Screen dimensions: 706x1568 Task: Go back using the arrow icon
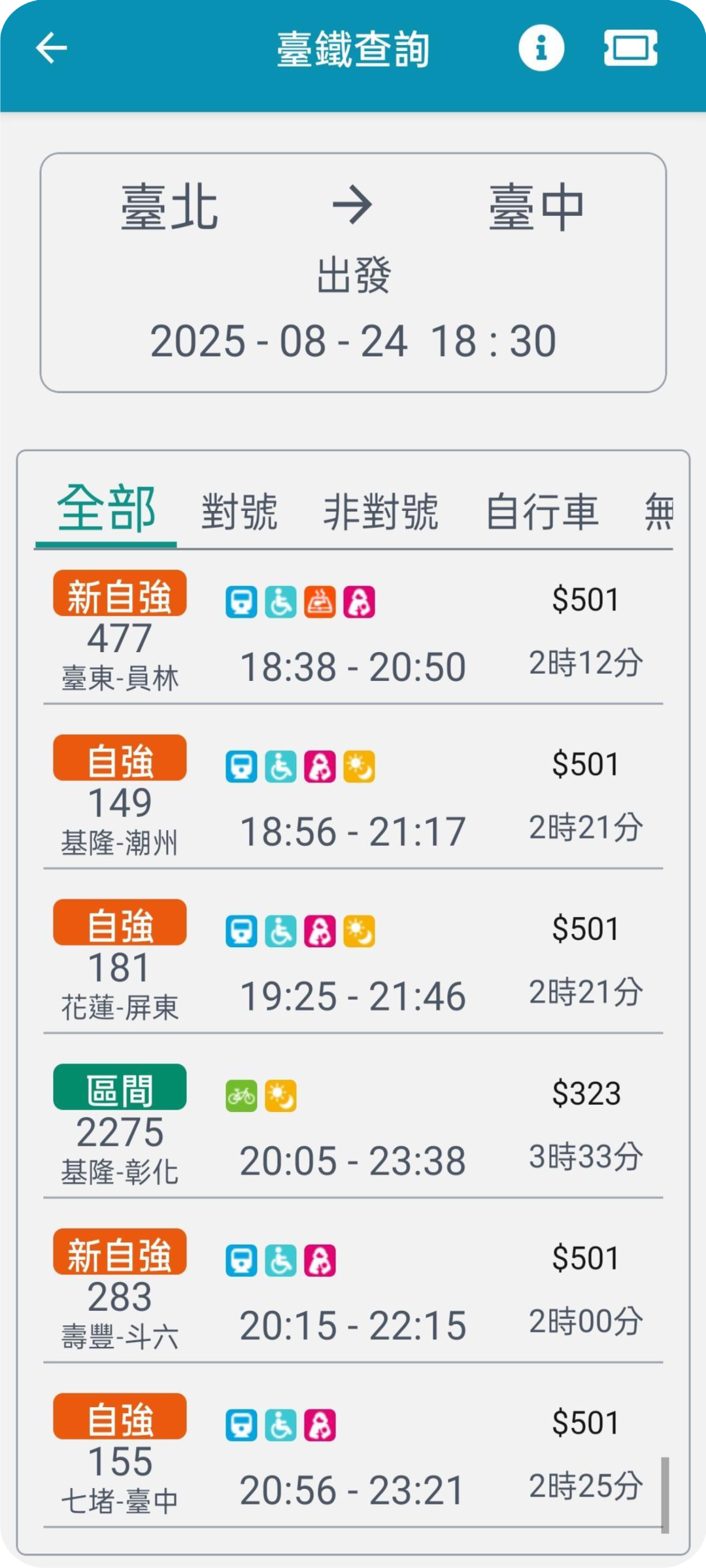point(51,48)
